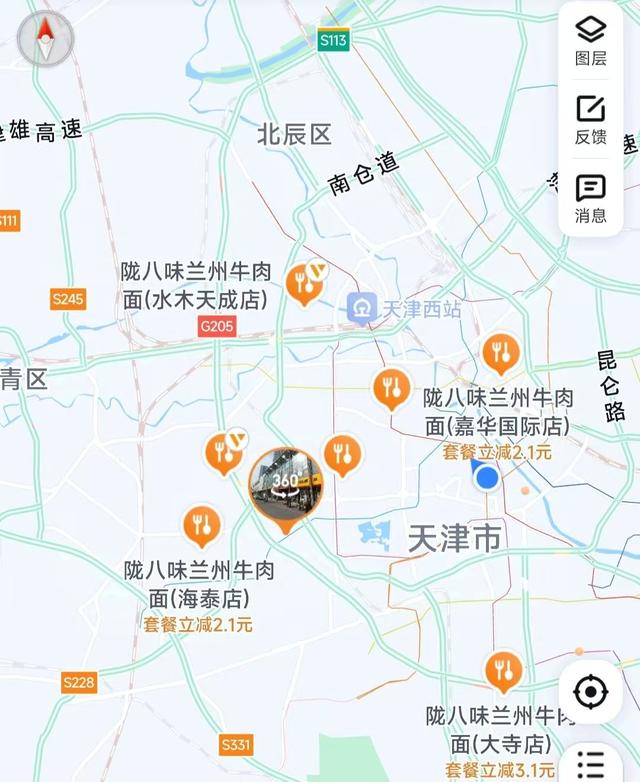Select the 嘉华国际店 restaurant pin
The width and height of the screenshot is (640, 782).
click(x=501, y=354)
